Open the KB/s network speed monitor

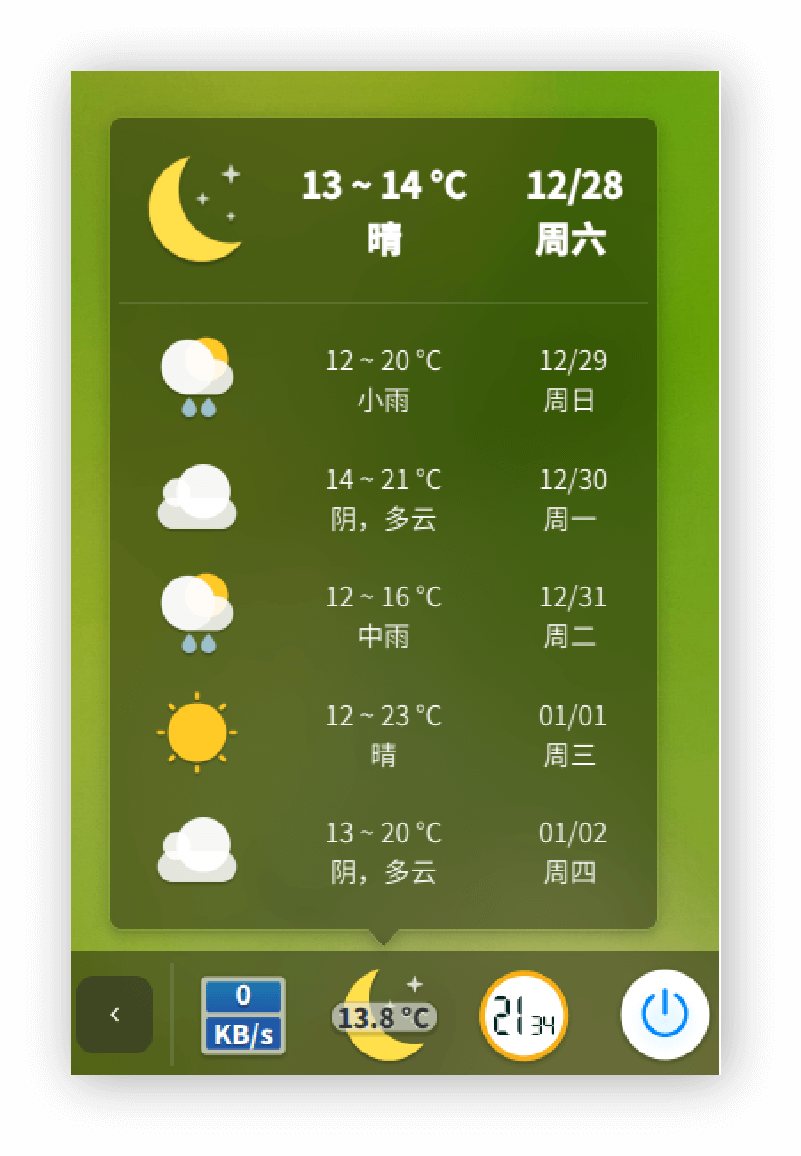tap(243, 1015)
